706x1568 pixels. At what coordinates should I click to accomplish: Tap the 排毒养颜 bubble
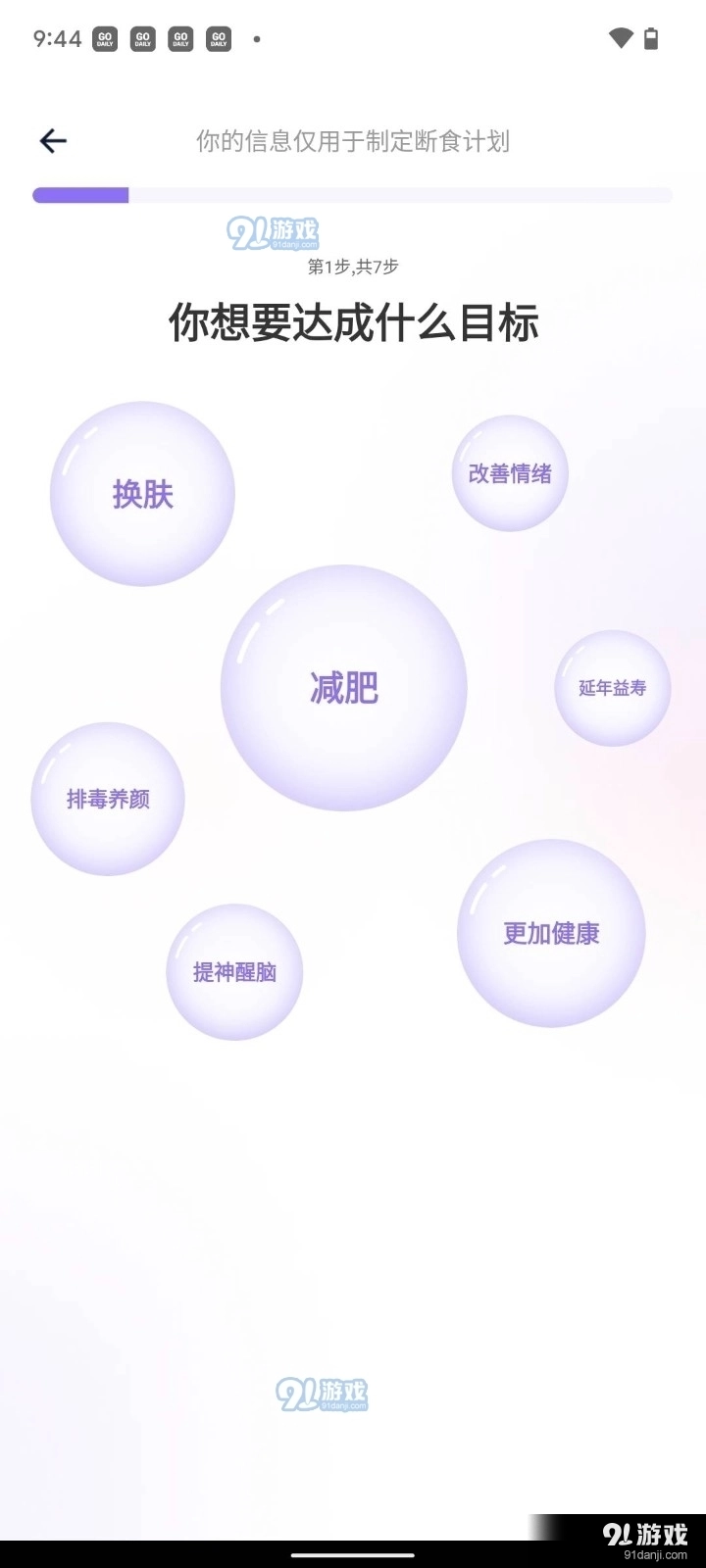[108, 799]
